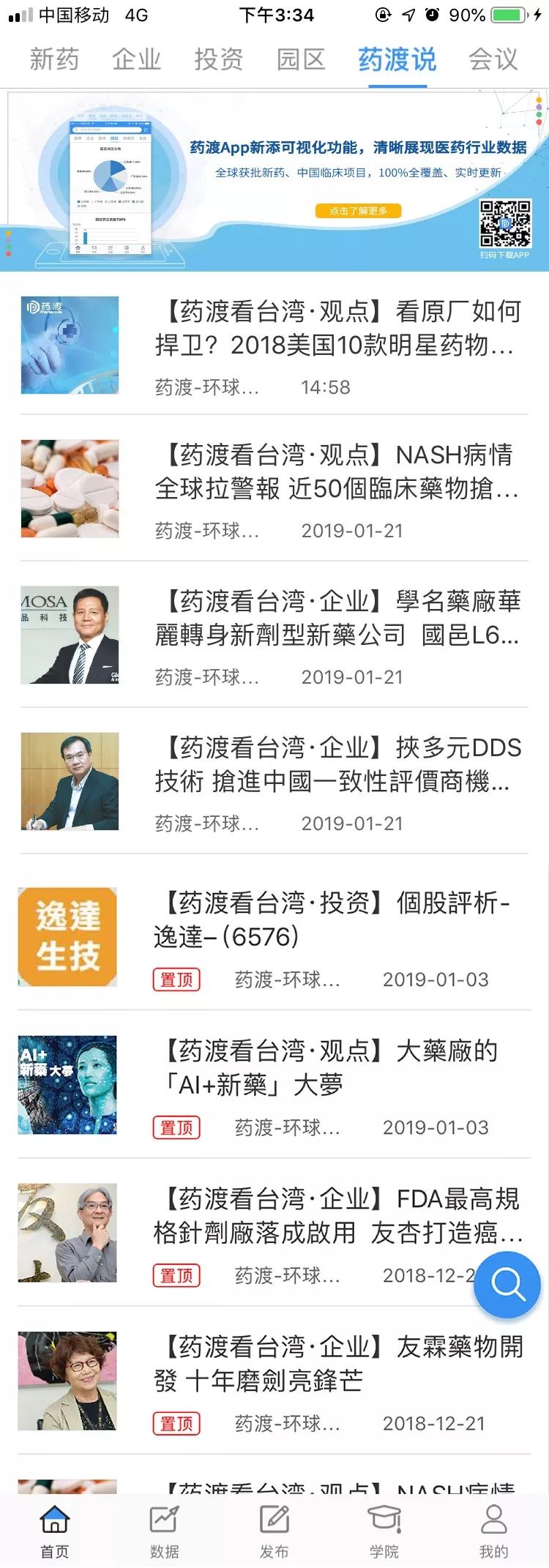This screenshot has width=549, height=1568.
Task: Open the 挾多元DDS技術 article
Action: (x=337, y=765)
